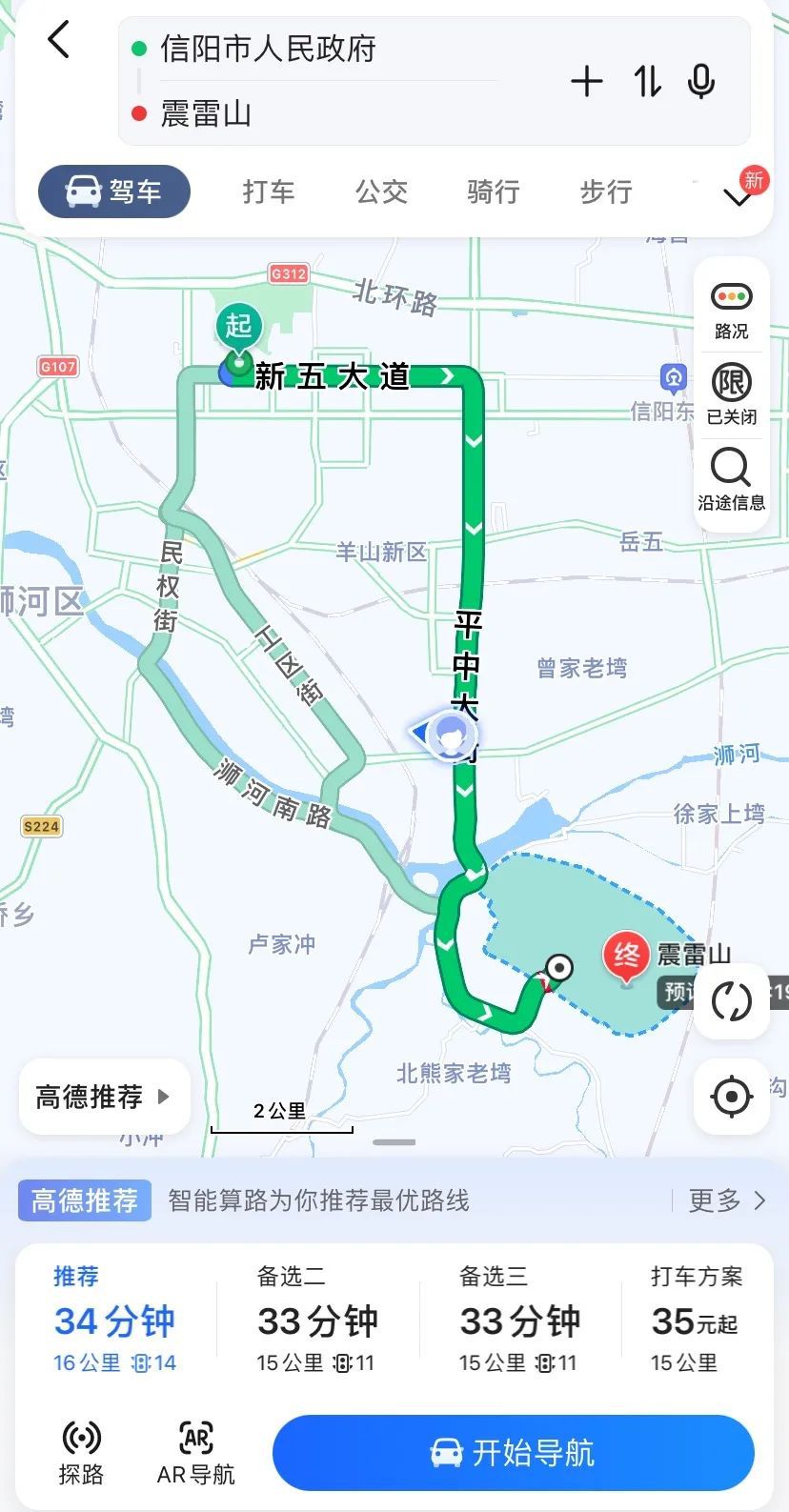Go back using the top-left arrow
This screenshot has height=1512, width=789.
tap(59, 41)
